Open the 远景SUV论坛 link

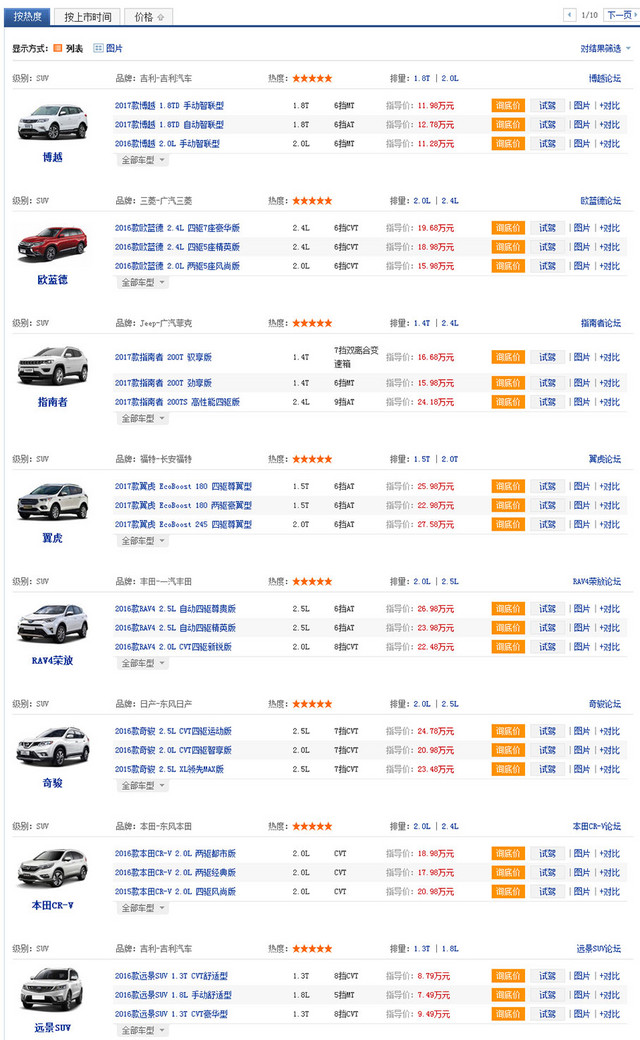597,948
